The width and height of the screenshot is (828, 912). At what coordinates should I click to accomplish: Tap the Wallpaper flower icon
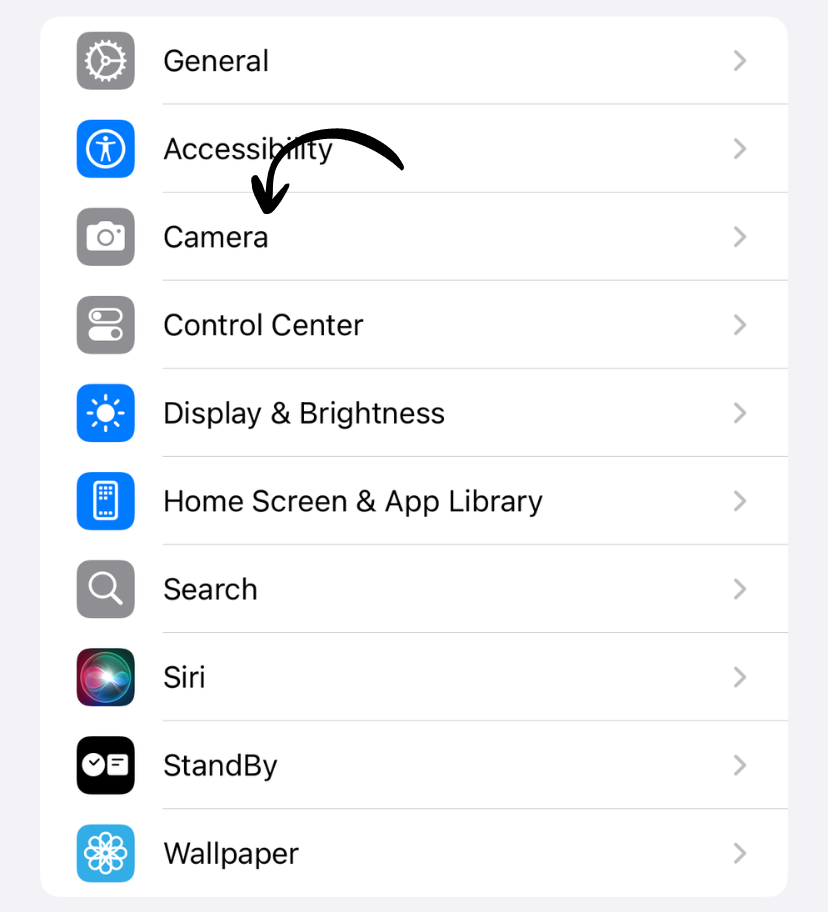click(x=105, y=853)
